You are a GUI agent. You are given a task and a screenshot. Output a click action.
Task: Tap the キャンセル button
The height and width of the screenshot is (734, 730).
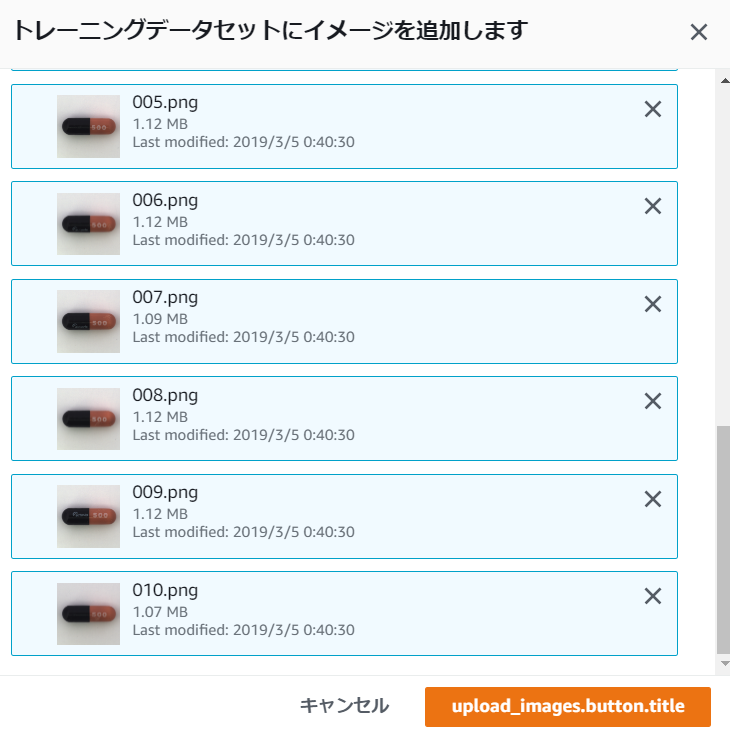point(345,706)
